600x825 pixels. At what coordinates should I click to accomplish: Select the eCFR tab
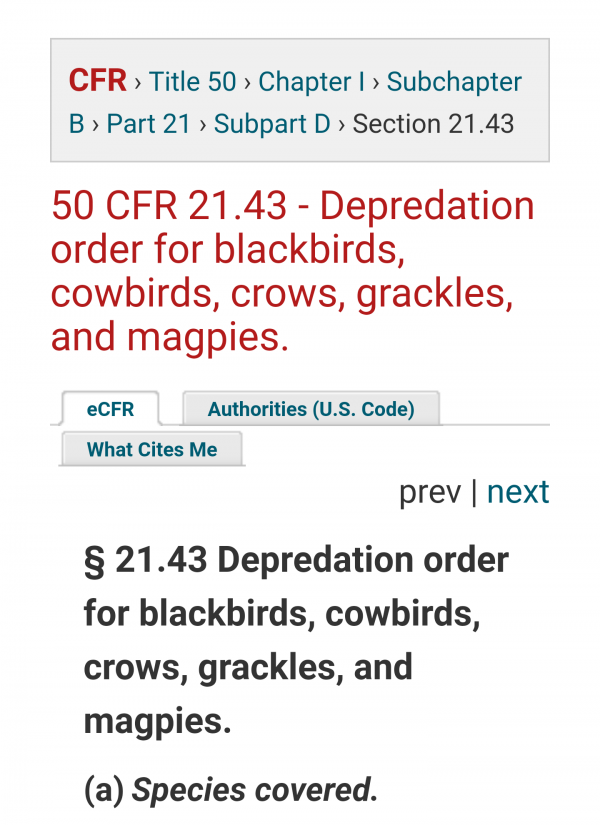click(110, 409)
